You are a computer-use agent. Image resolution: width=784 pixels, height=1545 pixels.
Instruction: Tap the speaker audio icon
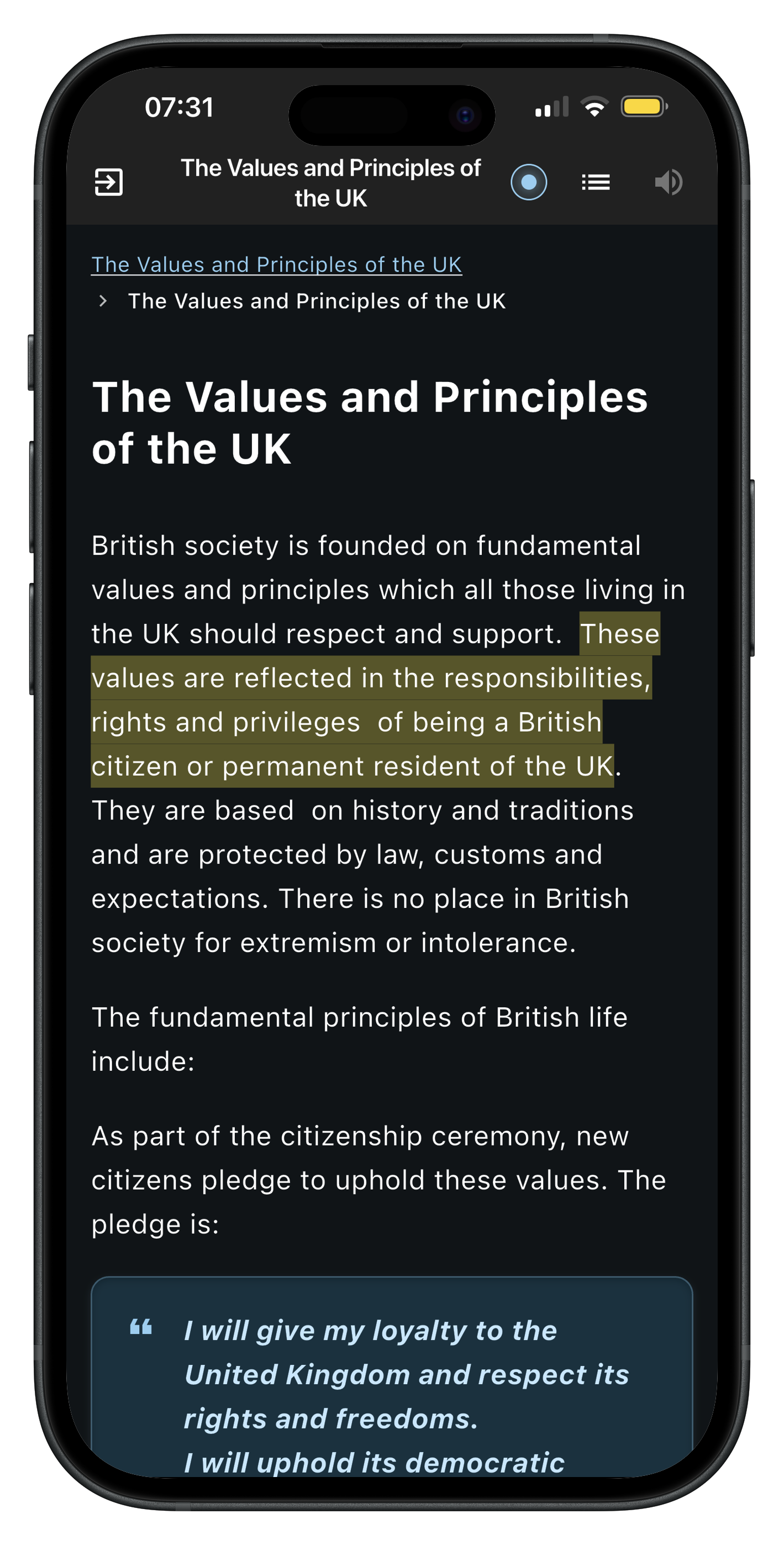[x=668, y=182]
